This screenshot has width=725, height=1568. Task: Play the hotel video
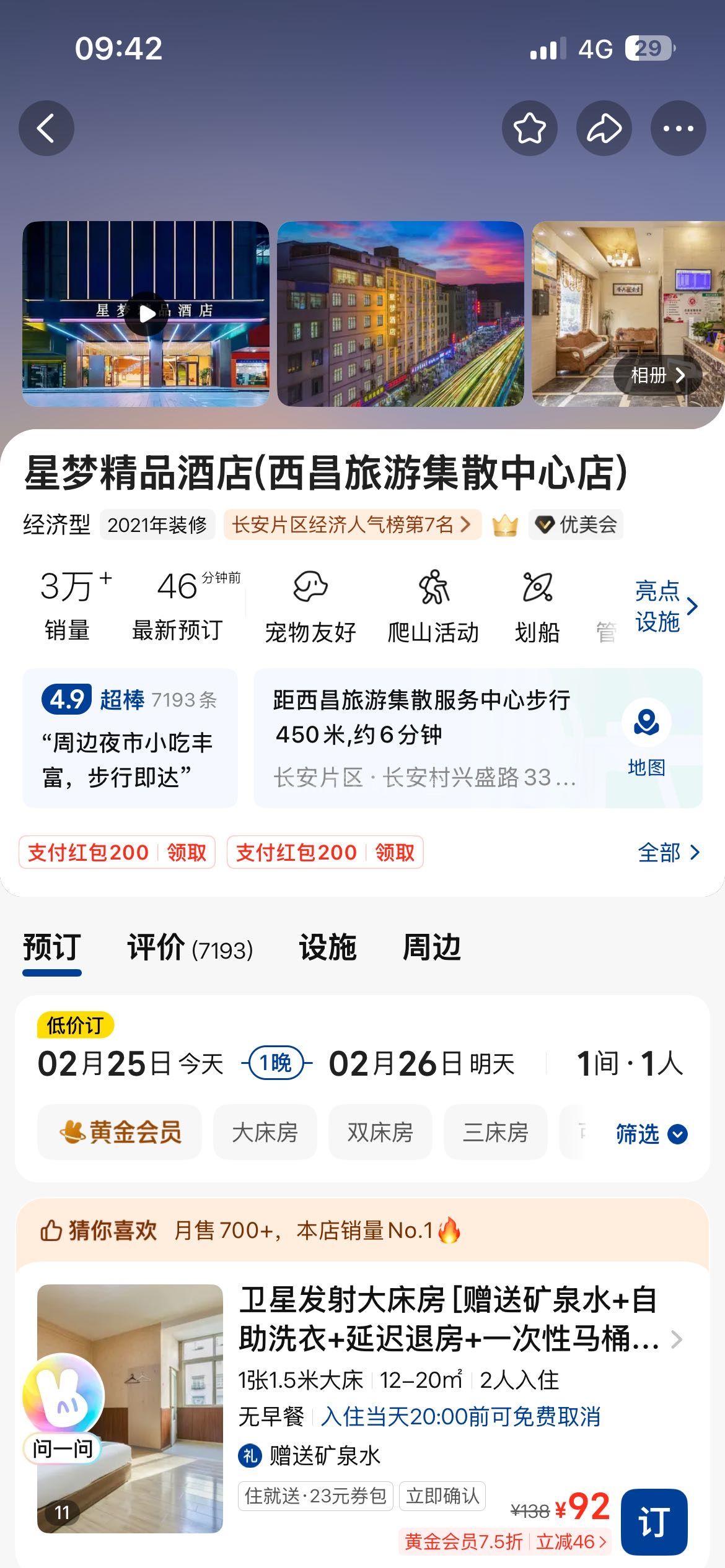tap(146, 313)
